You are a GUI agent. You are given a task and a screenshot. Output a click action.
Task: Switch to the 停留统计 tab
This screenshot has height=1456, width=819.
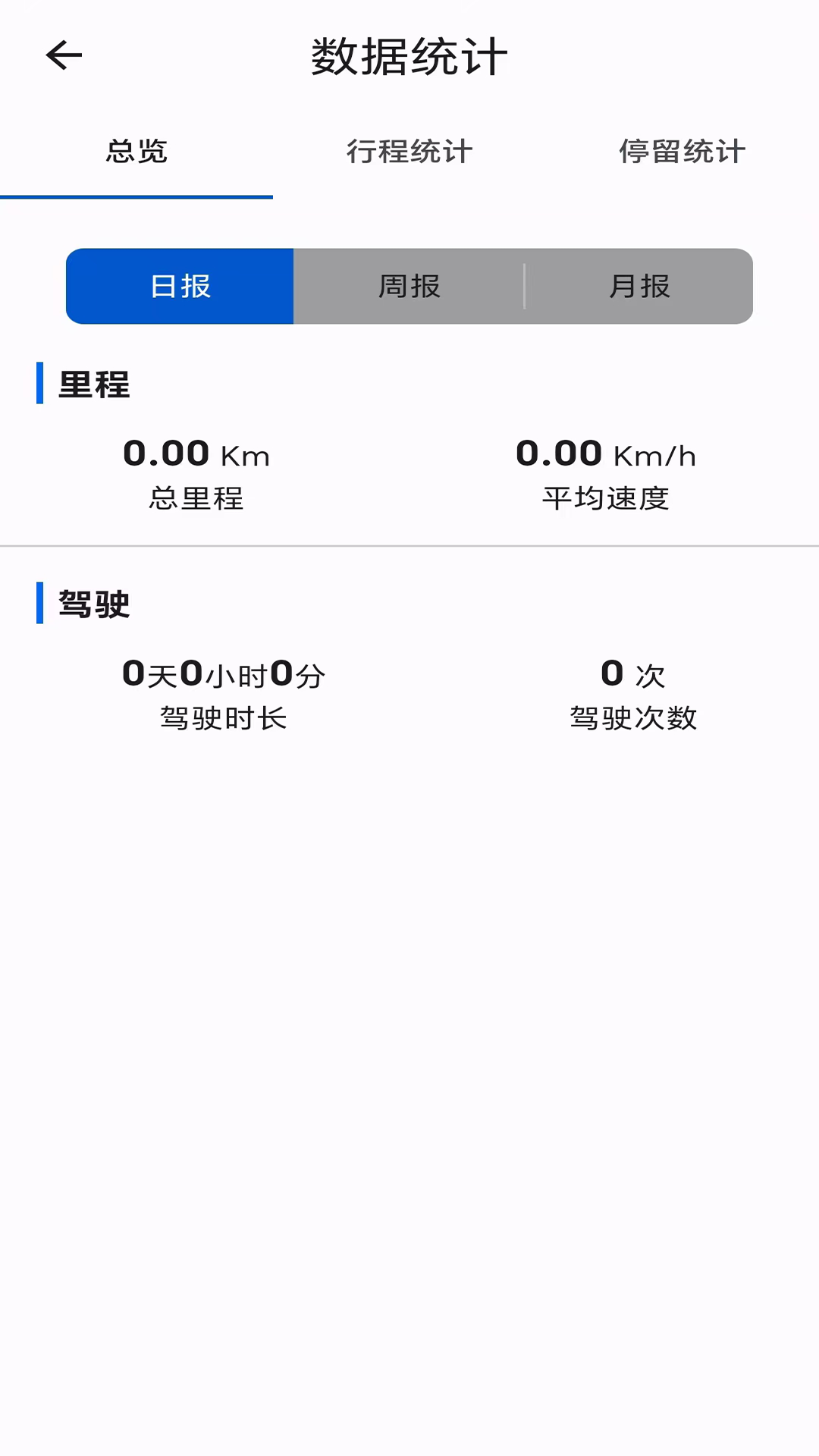682,151
